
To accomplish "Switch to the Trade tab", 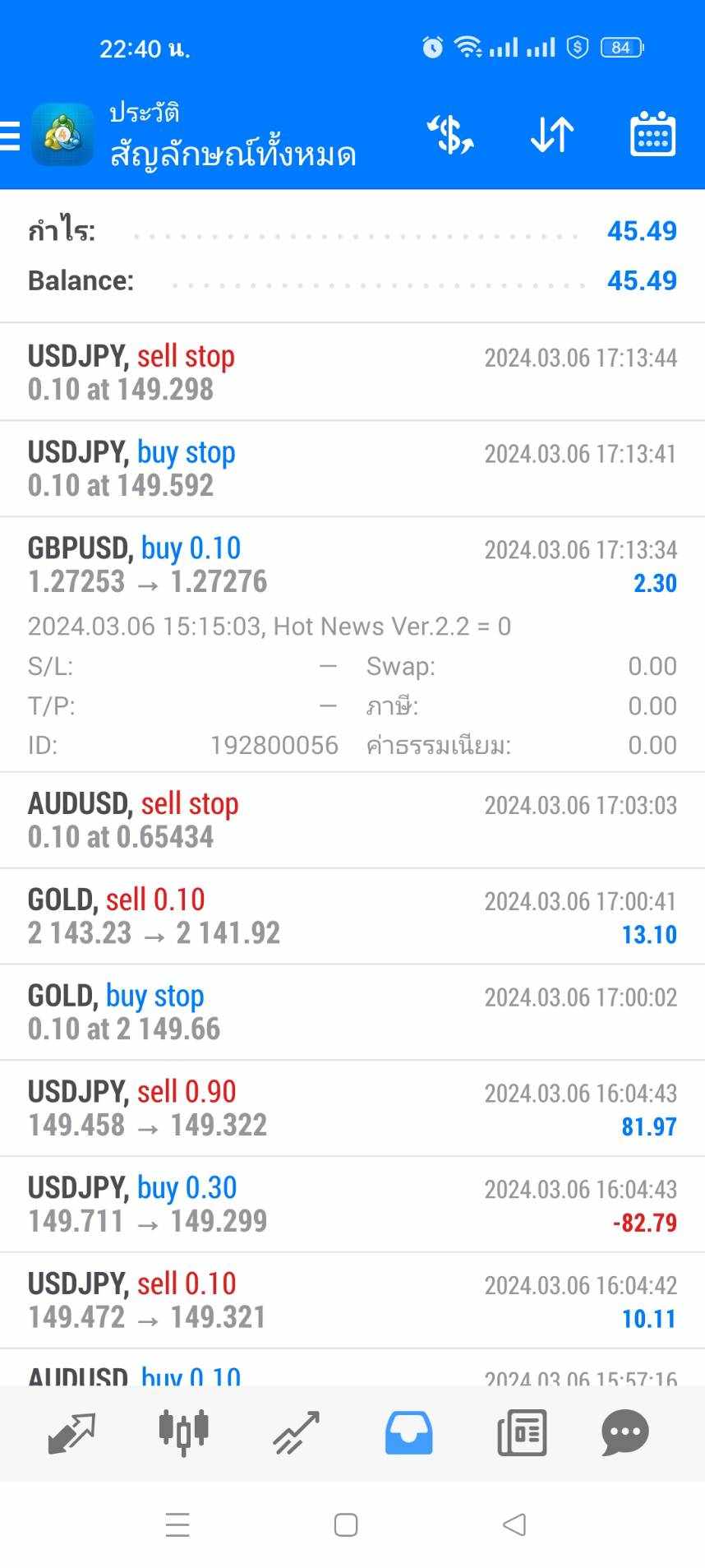I will pos(296,1433).
